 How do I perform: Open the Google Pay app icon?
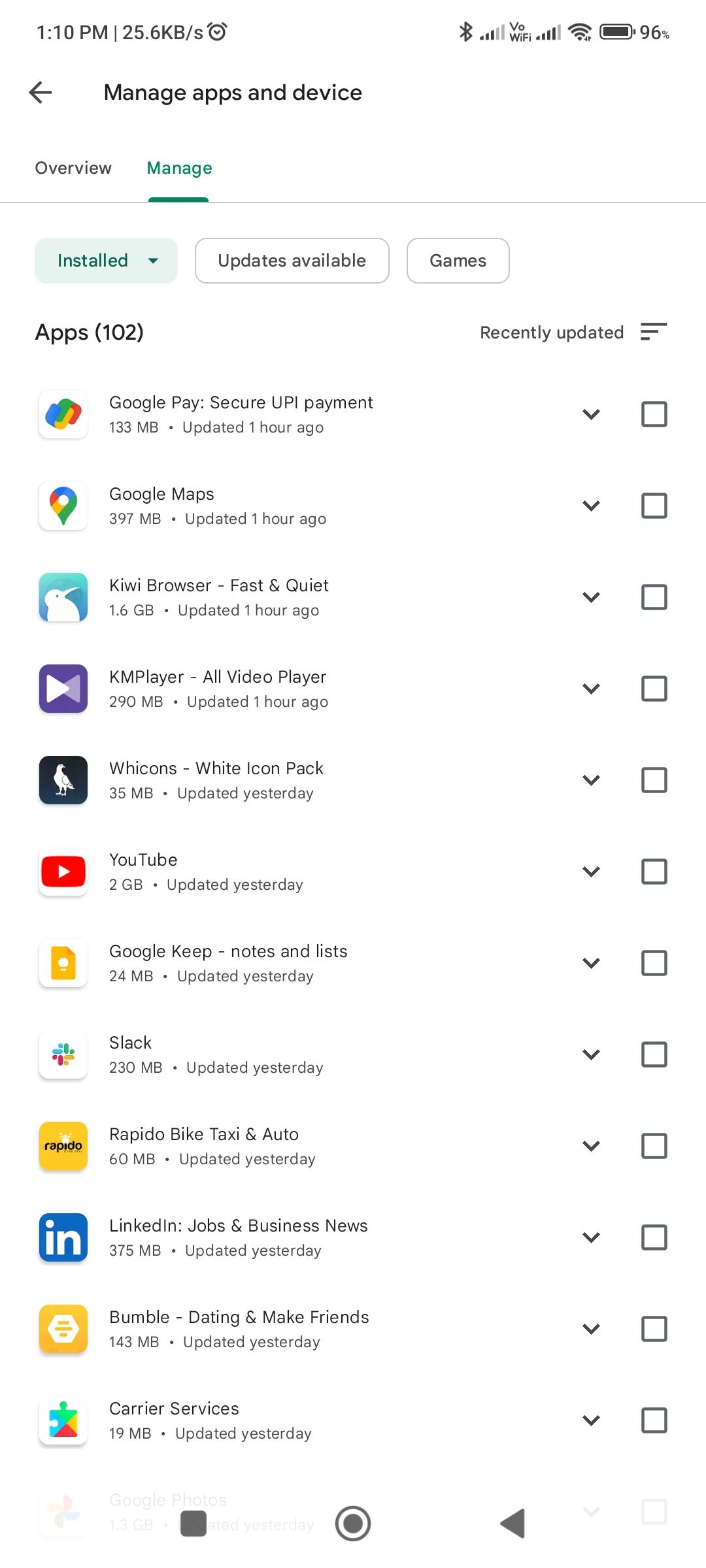coord(63,414)
